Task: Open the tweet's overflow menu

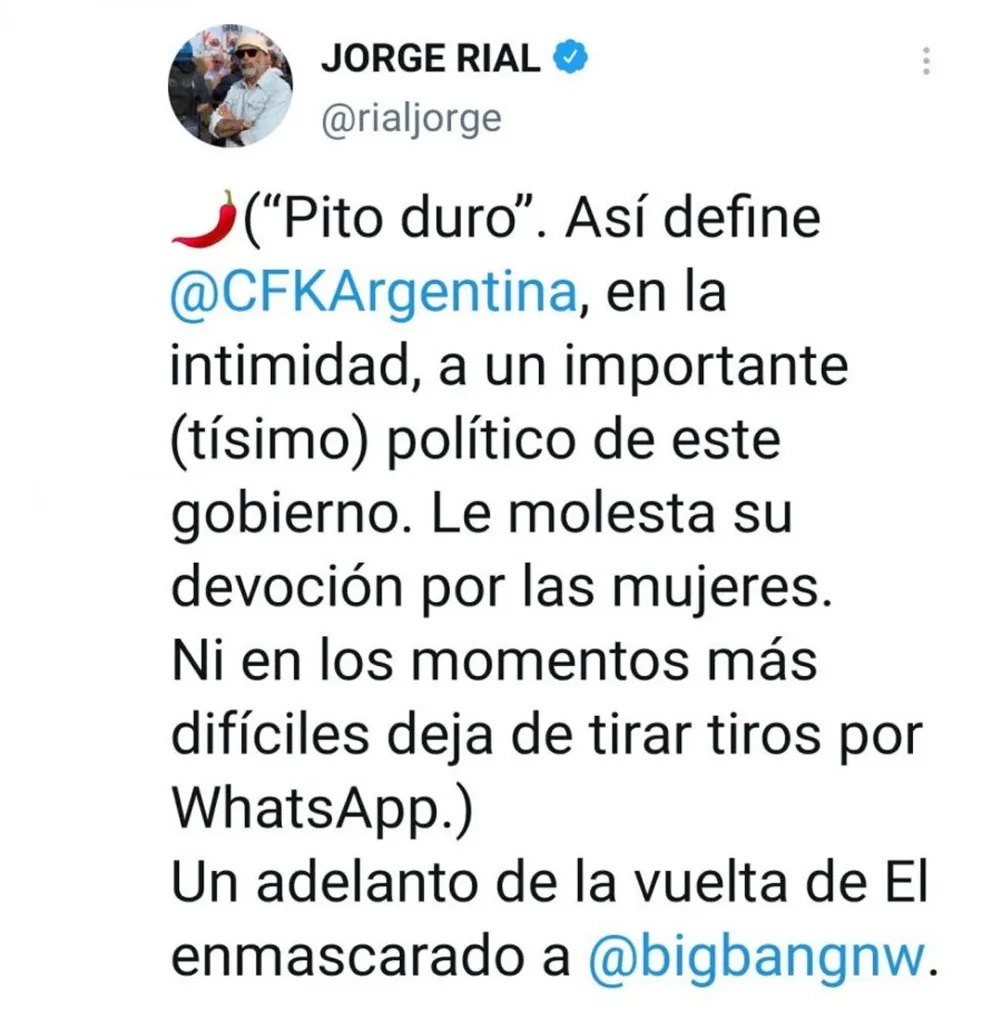Action: (x=925, y=62)
